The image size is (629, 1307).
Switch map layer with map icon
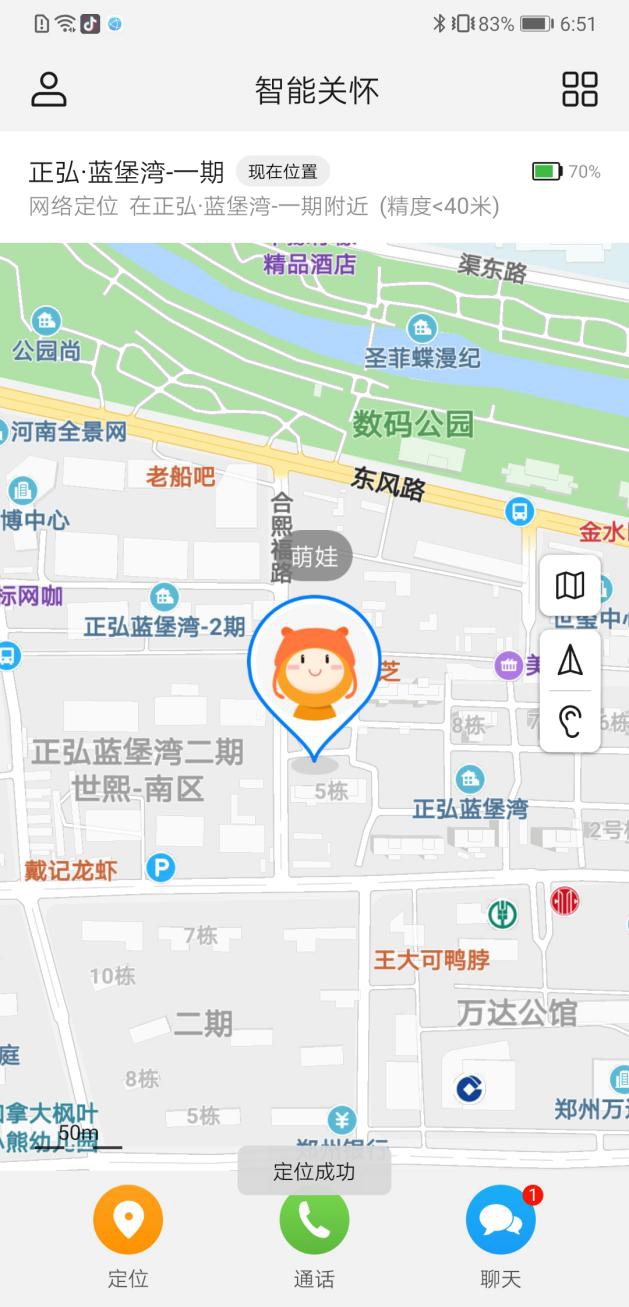coord(570,585)
